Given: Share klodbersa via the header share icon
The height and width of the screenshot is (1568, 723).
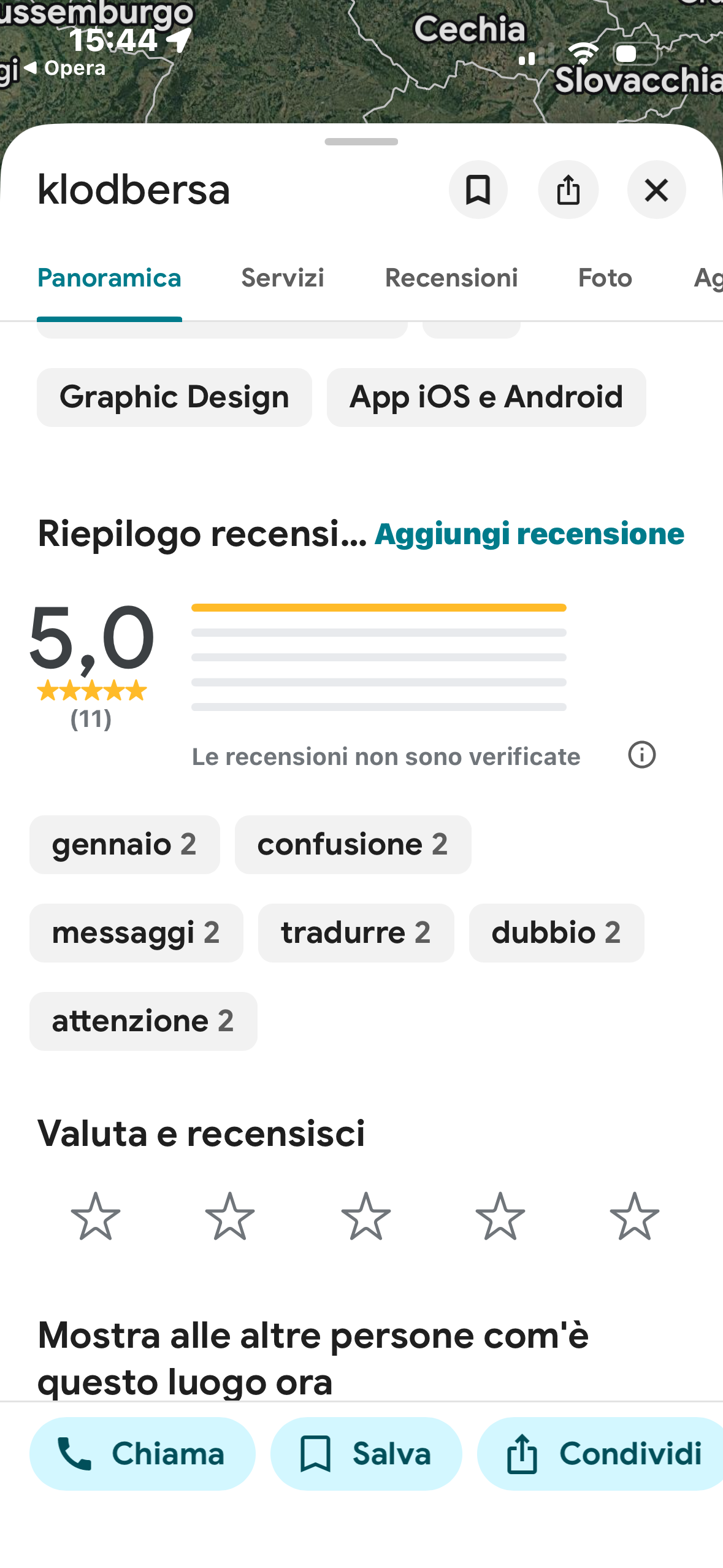Looking at the screenshot, I should (x=568, y=190).
